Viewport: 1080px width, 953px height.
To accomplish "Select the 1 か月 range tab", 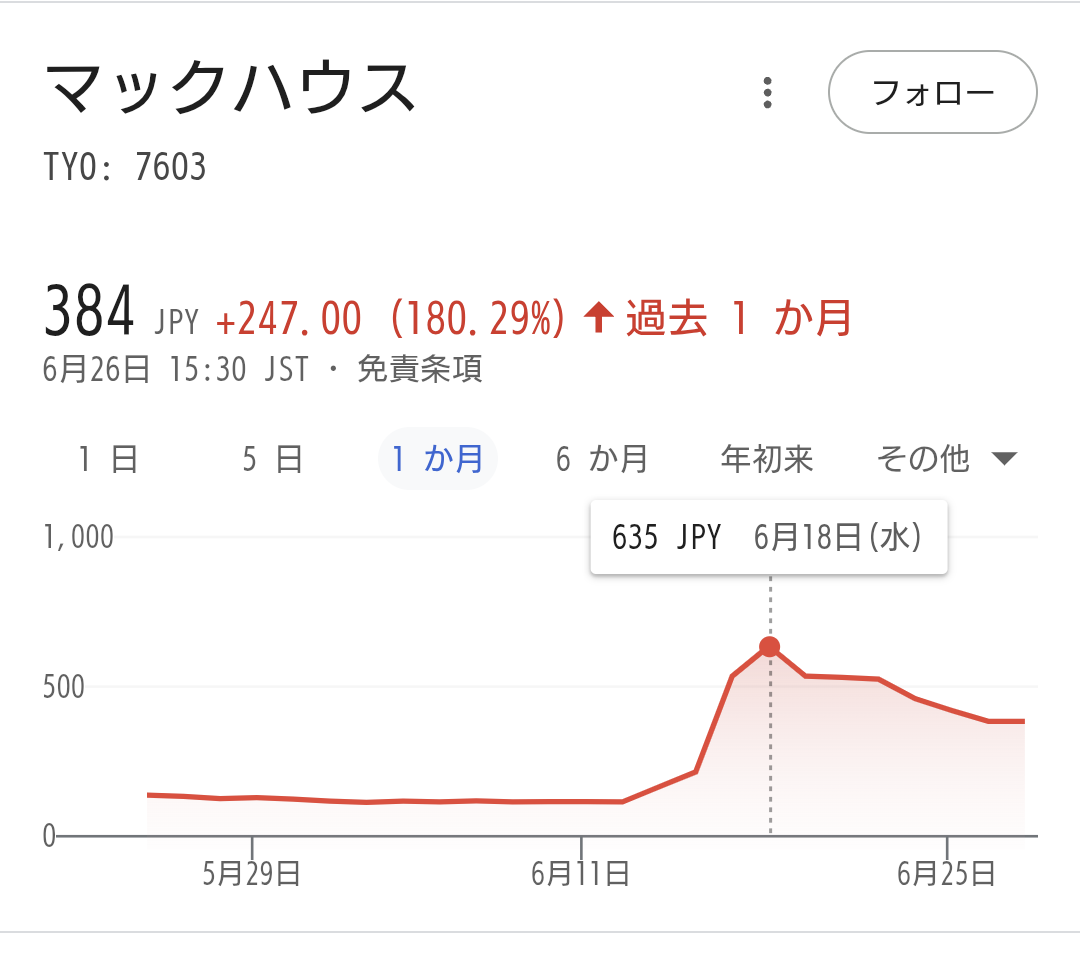I will coord(437,459).
